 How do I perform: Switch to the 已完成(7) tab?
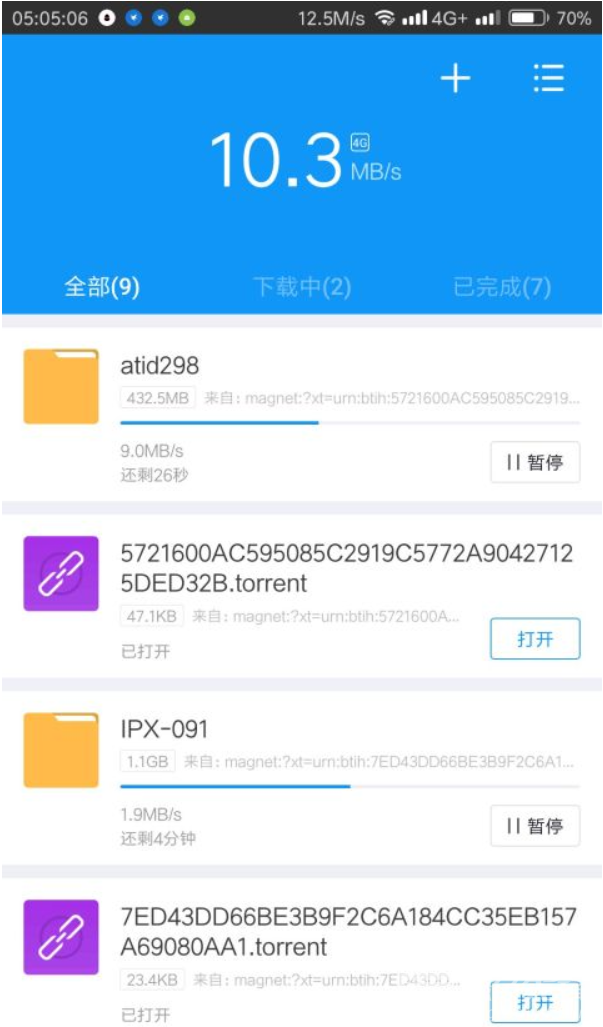tap(502, 286)
